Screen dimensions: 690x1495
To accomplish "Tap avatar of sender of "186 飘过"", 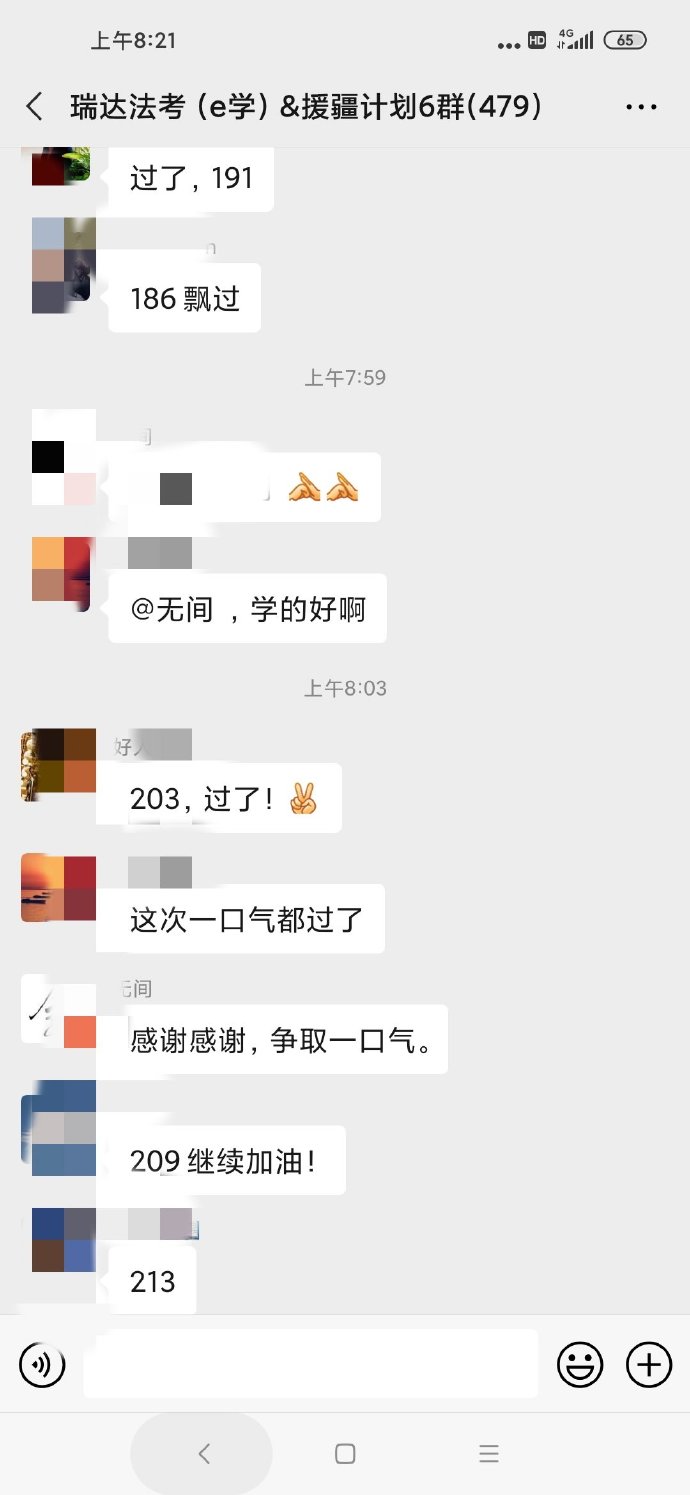I will click(x=62, y=266).
